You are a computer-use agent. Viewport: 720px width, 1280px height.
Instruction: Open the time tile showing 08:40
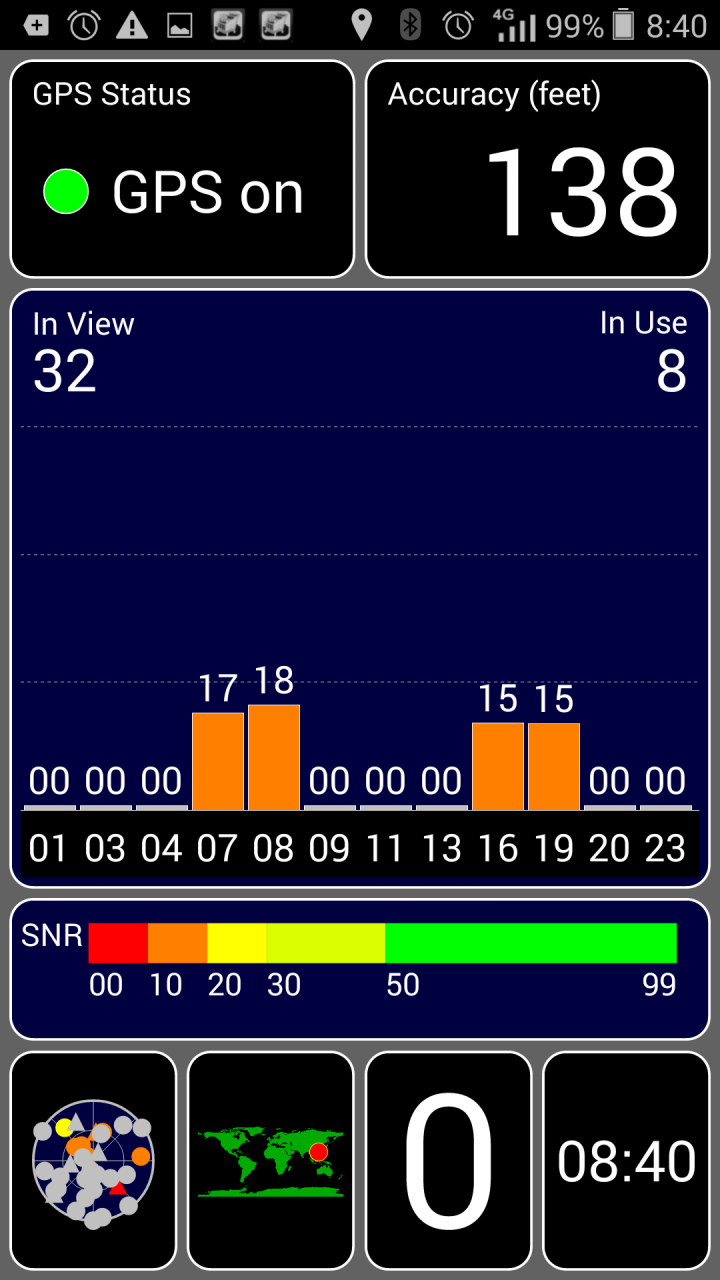coord(627,1160)
